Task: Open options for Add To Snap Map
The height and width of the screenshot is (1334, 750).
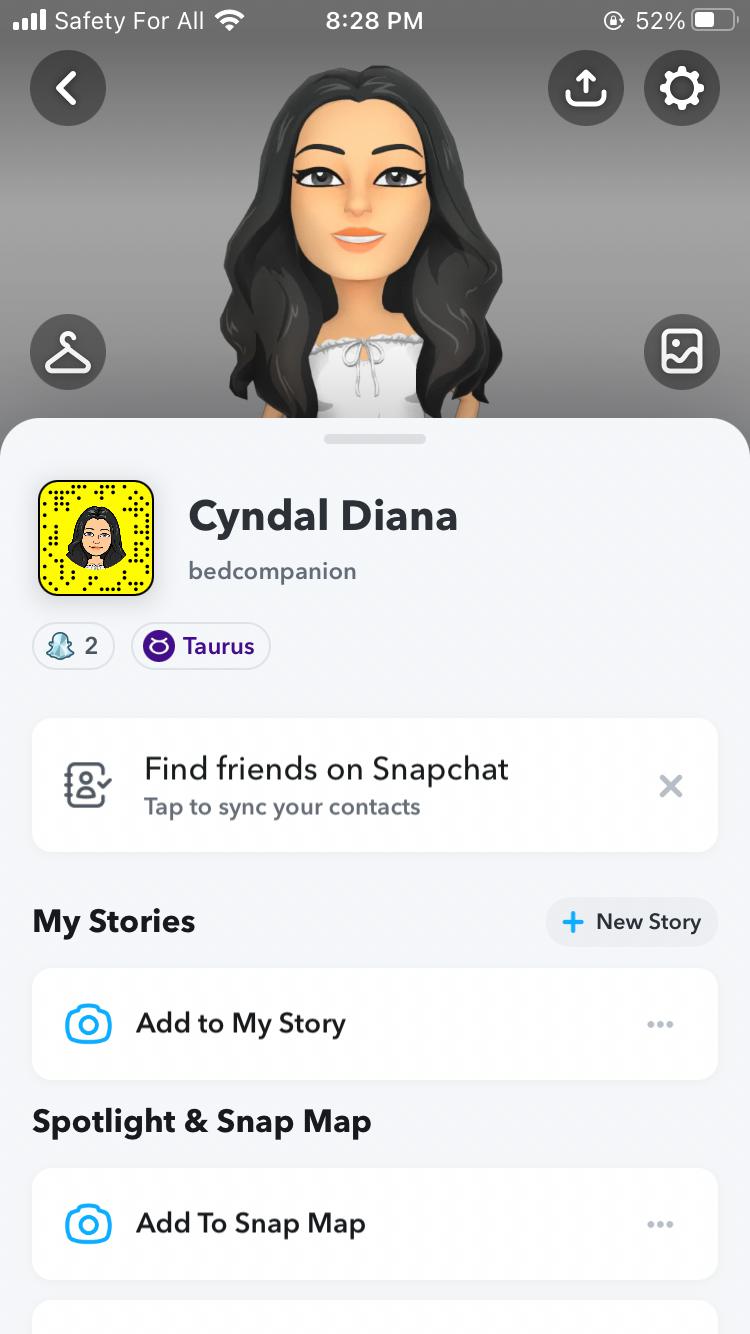Action: click(660, 1224)
